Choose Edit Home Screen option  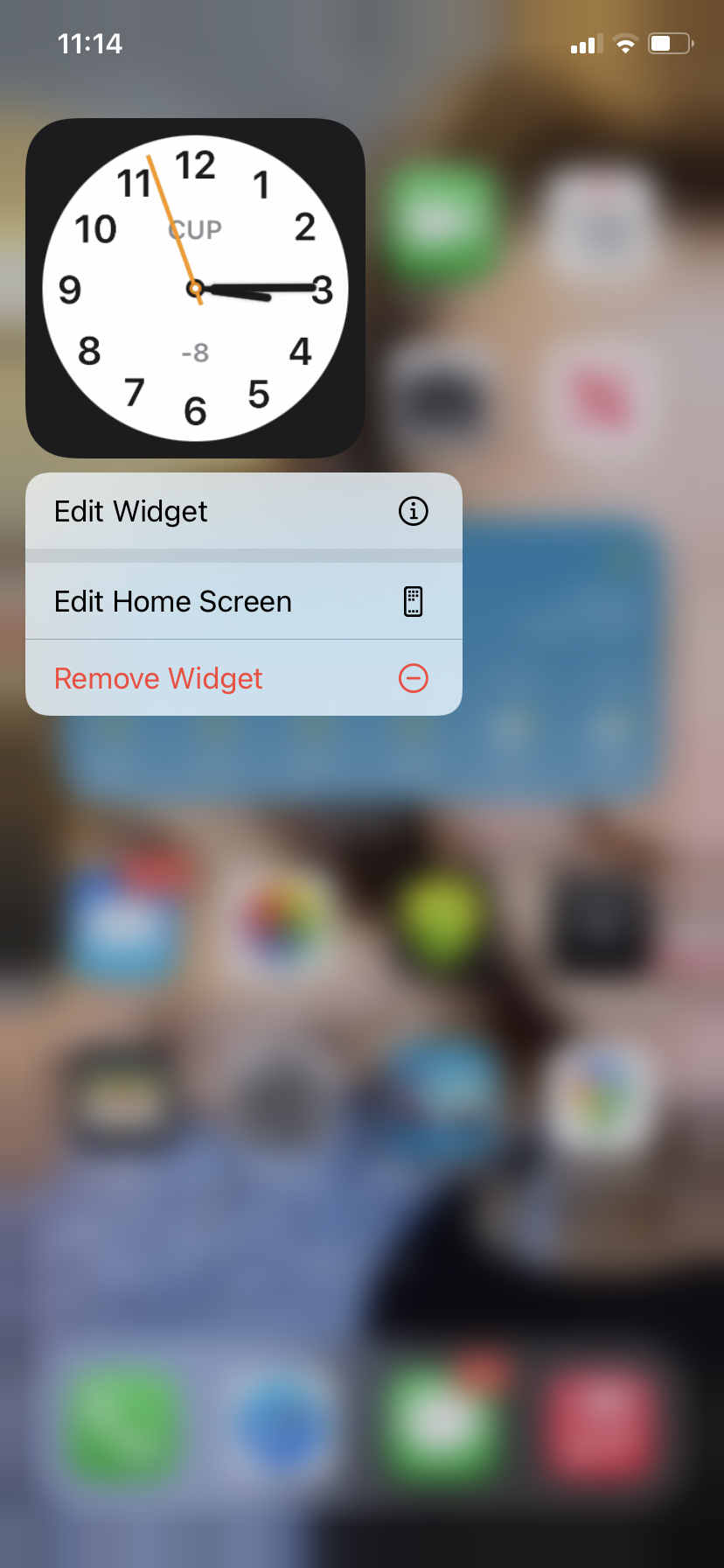coord(243,601)
